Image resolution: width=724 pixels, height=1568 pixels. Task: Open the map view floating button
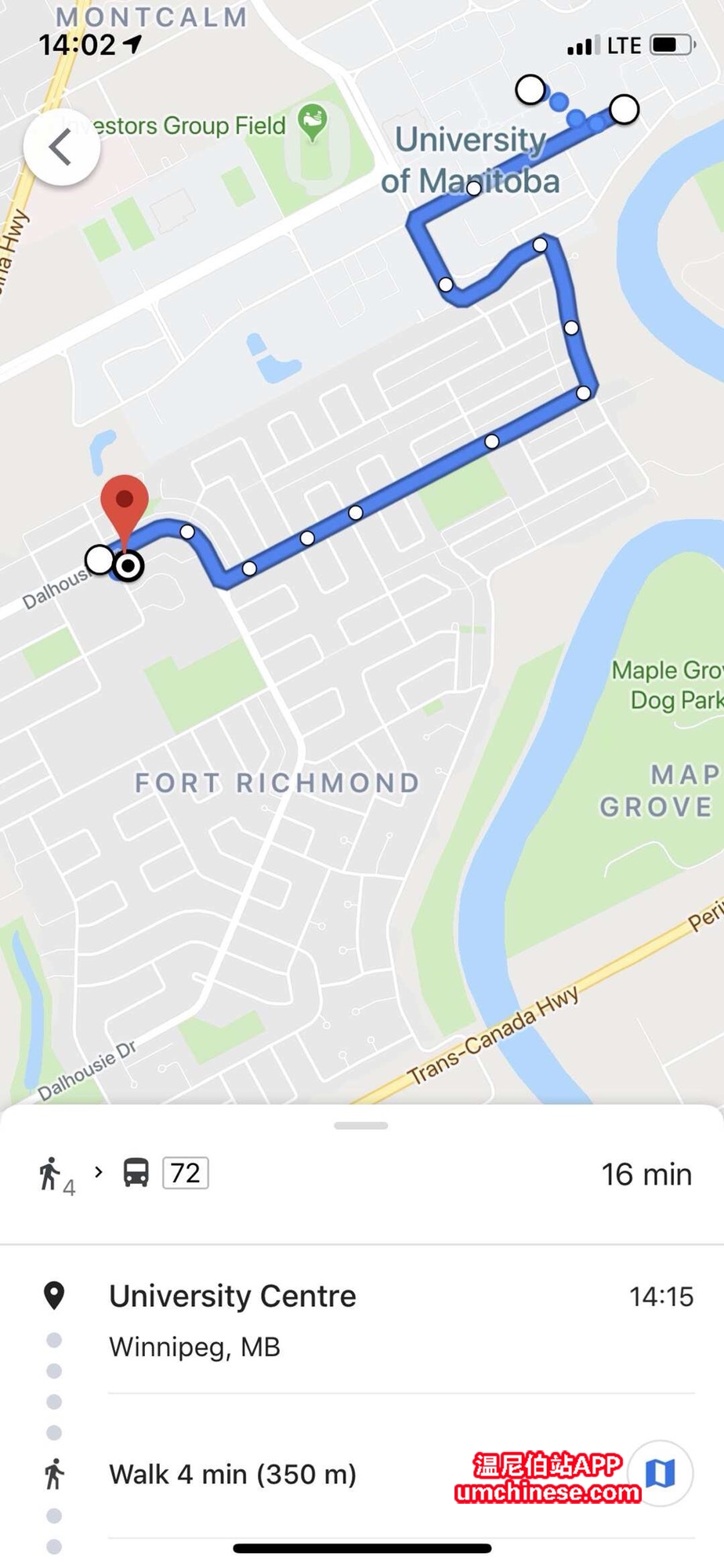point(660,1473)
